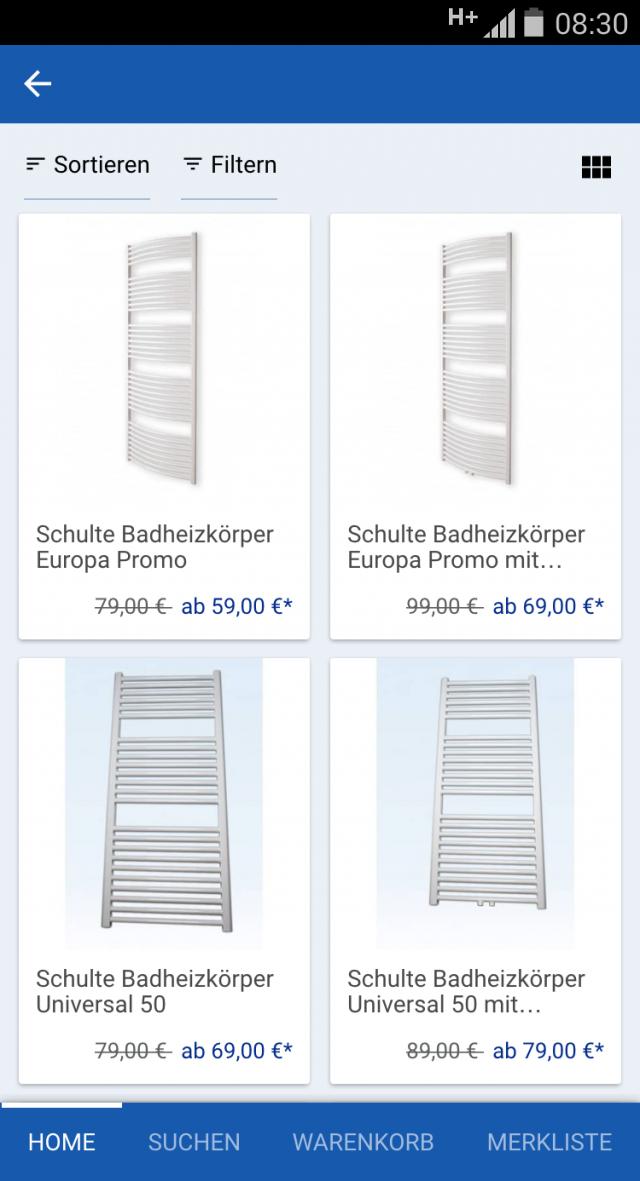Open the Filtern options
The width and height of the screenshot is (640, 1181).
point(229,165)
